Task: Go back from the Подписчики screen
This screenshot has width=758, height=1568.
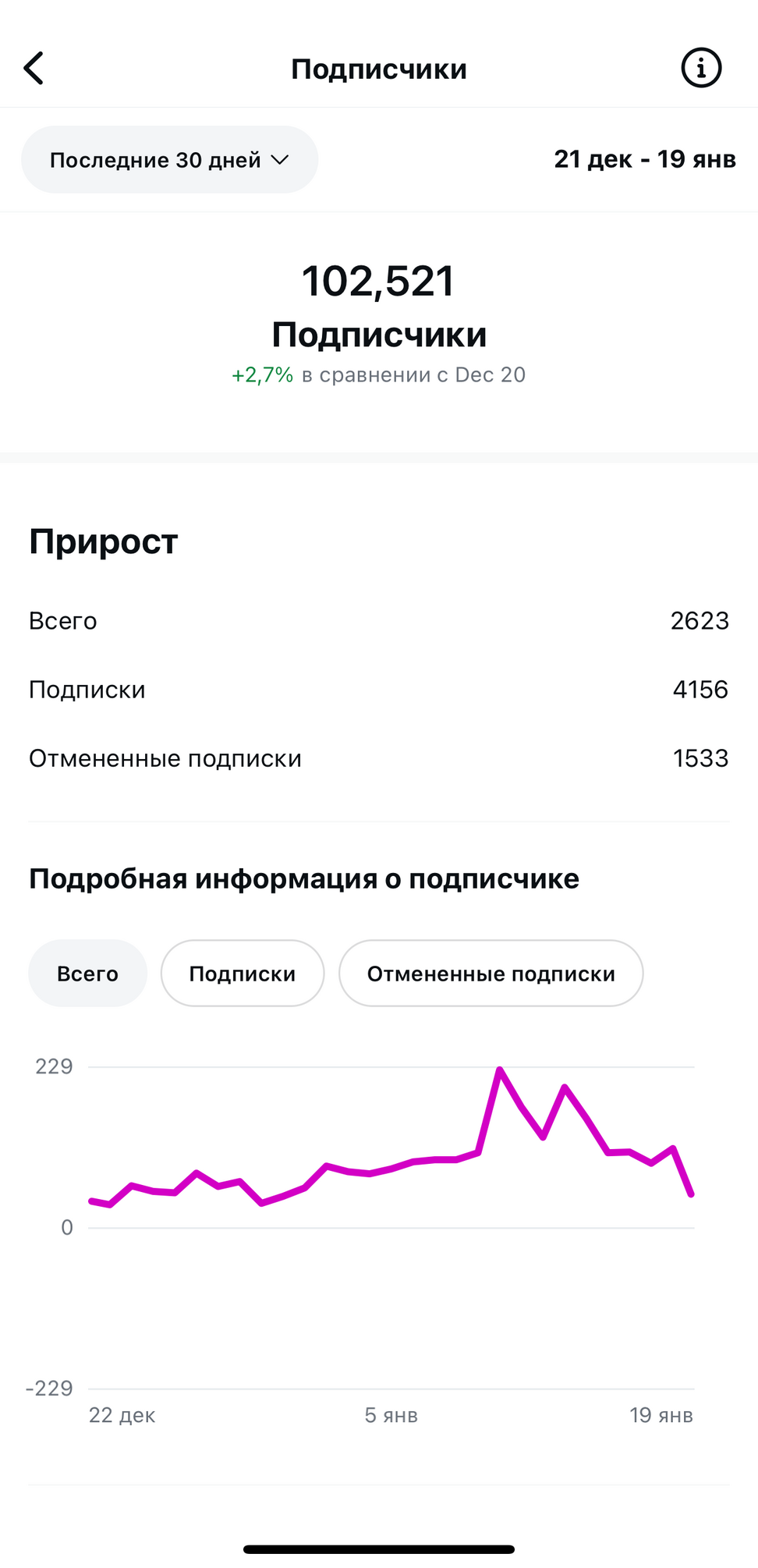Action: pyautogui.click(x=34, y=69)
